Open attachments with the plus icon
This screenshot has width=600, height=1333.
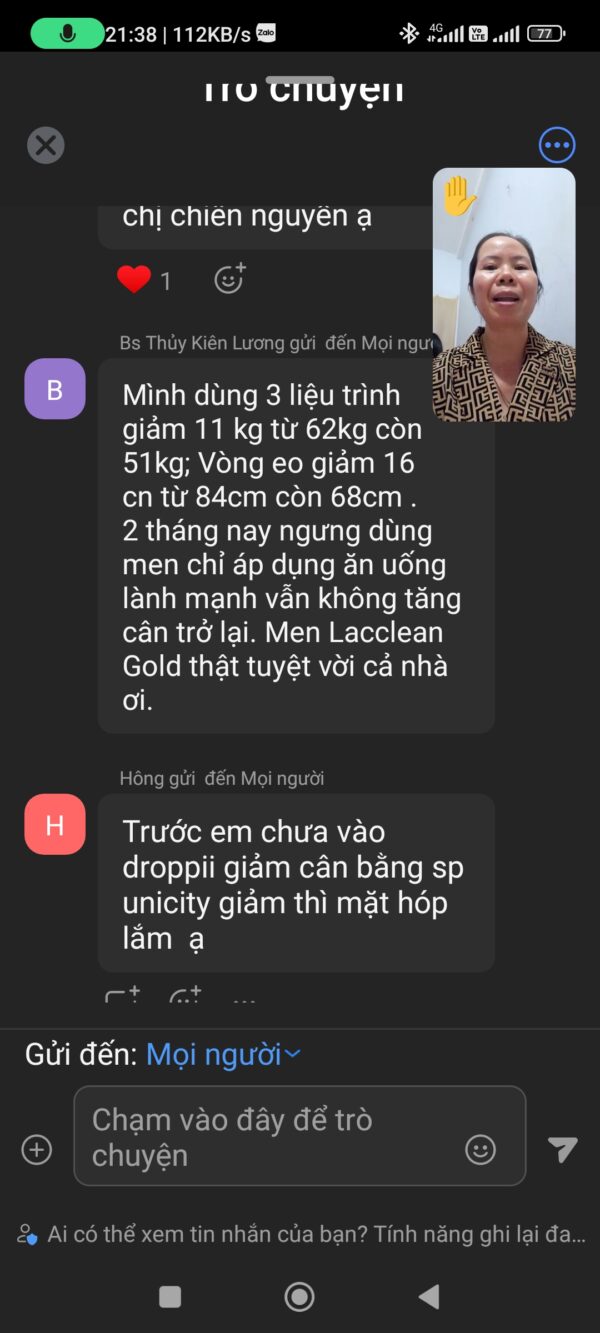pyautogui.click(x=37, y=1150)
